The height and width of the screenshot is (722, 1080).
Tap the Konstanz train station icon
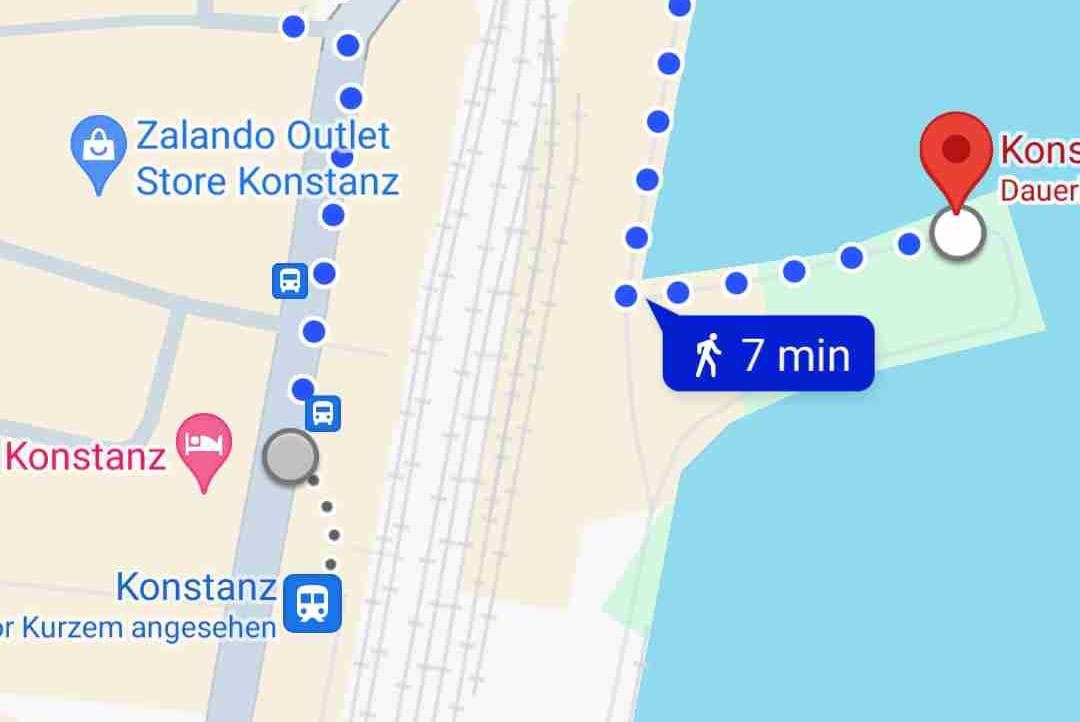tap(312, 603)
